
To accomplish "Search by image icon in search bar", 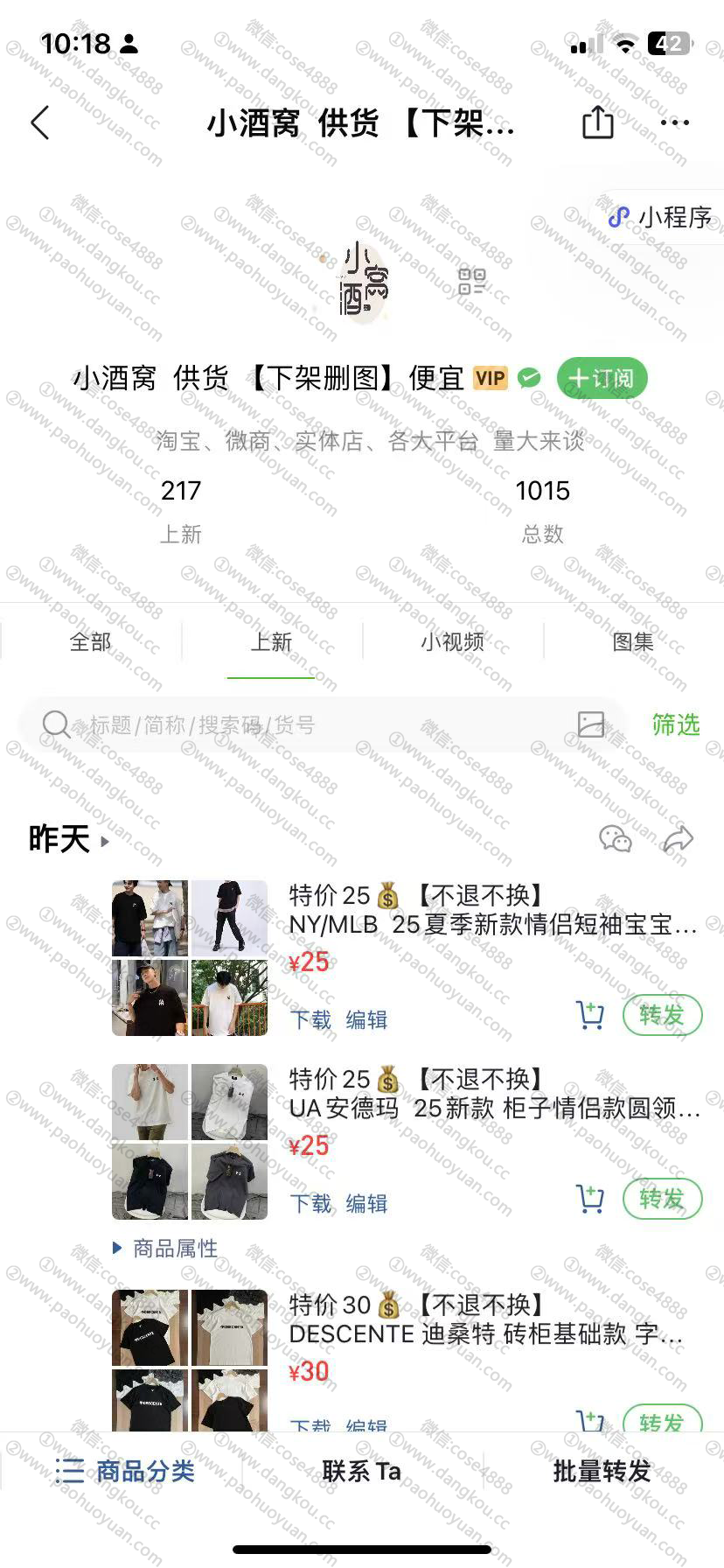I will (591, 724).
